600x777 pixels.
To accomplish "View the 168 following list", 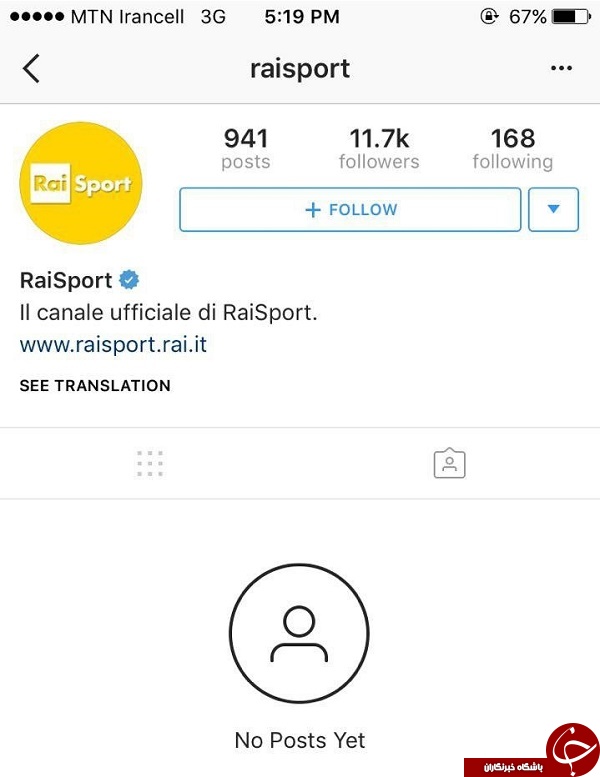I will (x=512, y=149).
